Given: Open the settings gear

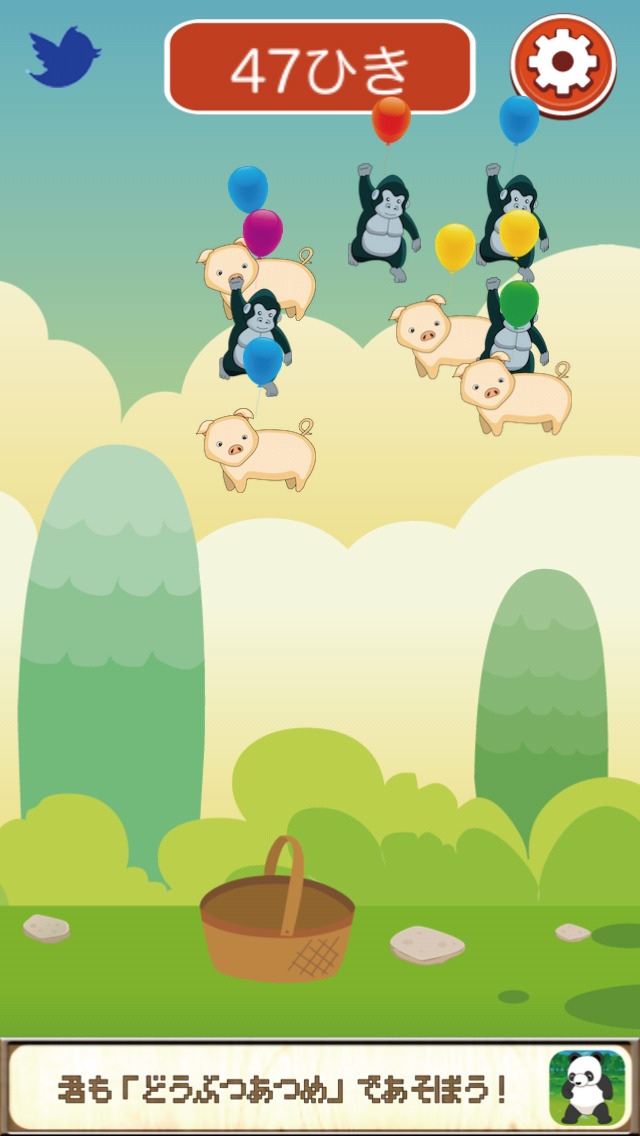Looking at the screenshot, I should pyautogui.click(x=563, y=63).
